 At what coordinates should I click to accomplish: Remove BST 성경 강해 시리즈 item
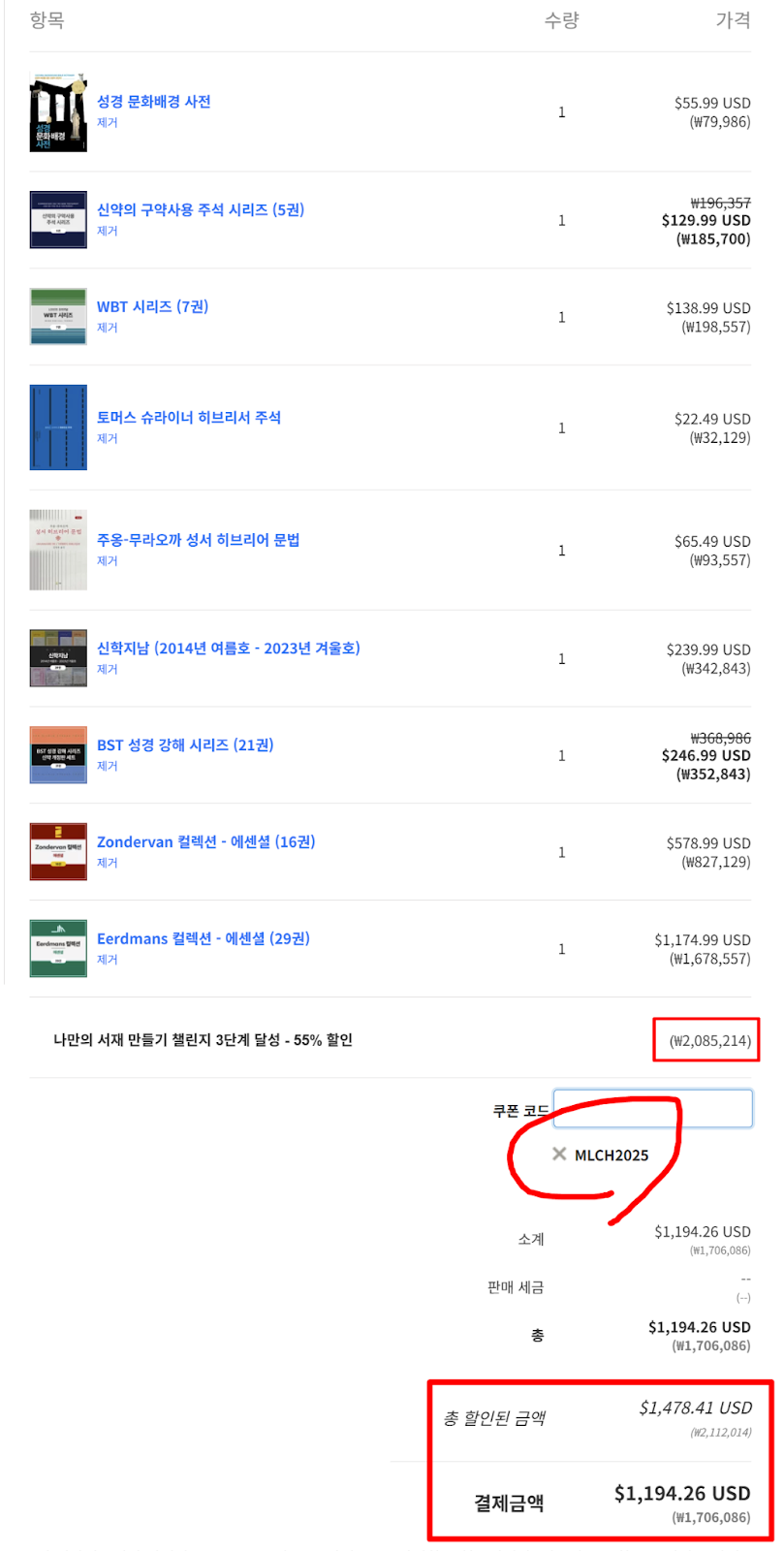click(107, 766)
